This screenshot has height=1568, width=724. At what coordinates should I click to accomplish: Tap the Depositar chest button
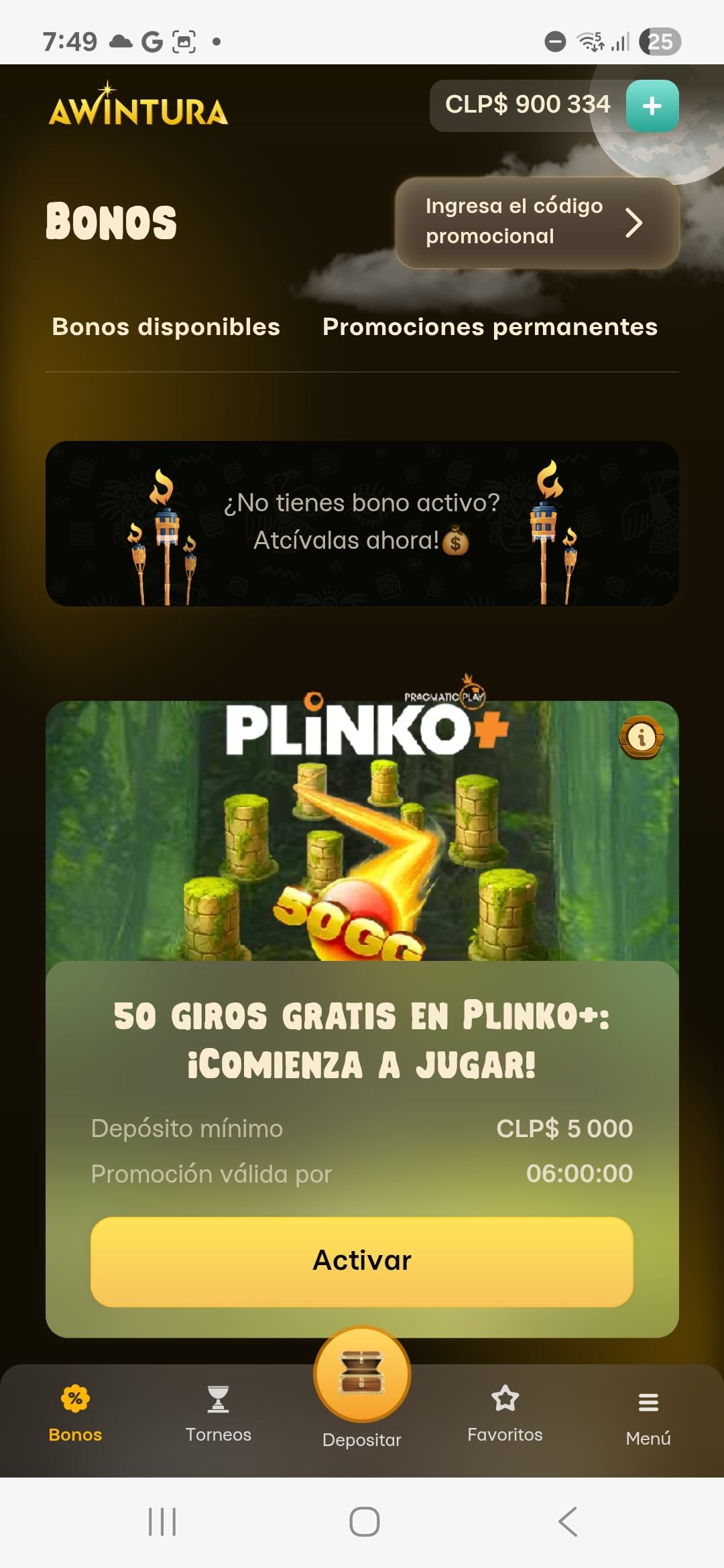coord(361,1375)
